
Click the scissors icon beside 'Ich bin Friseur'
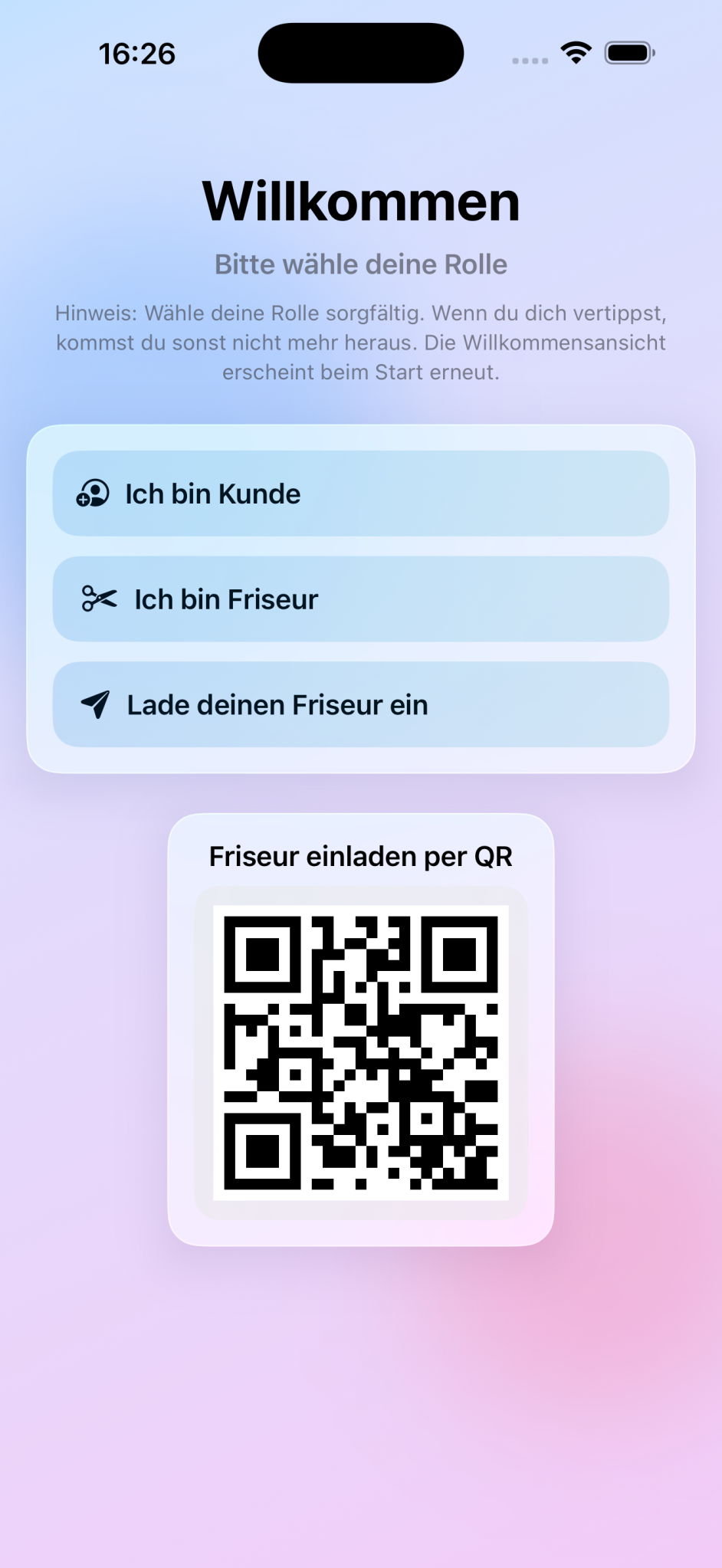[100, 599]
